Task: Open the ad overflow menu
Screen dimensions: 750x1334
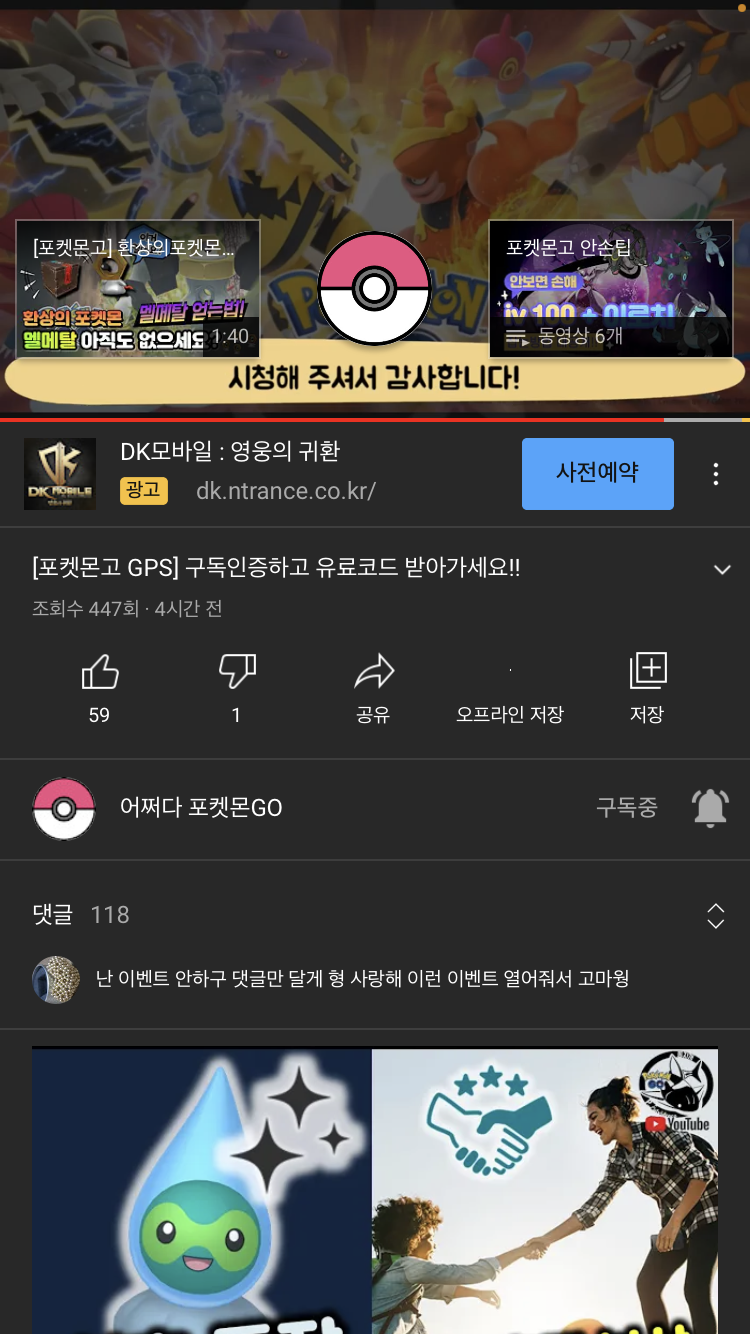Action: coord(715,474)
